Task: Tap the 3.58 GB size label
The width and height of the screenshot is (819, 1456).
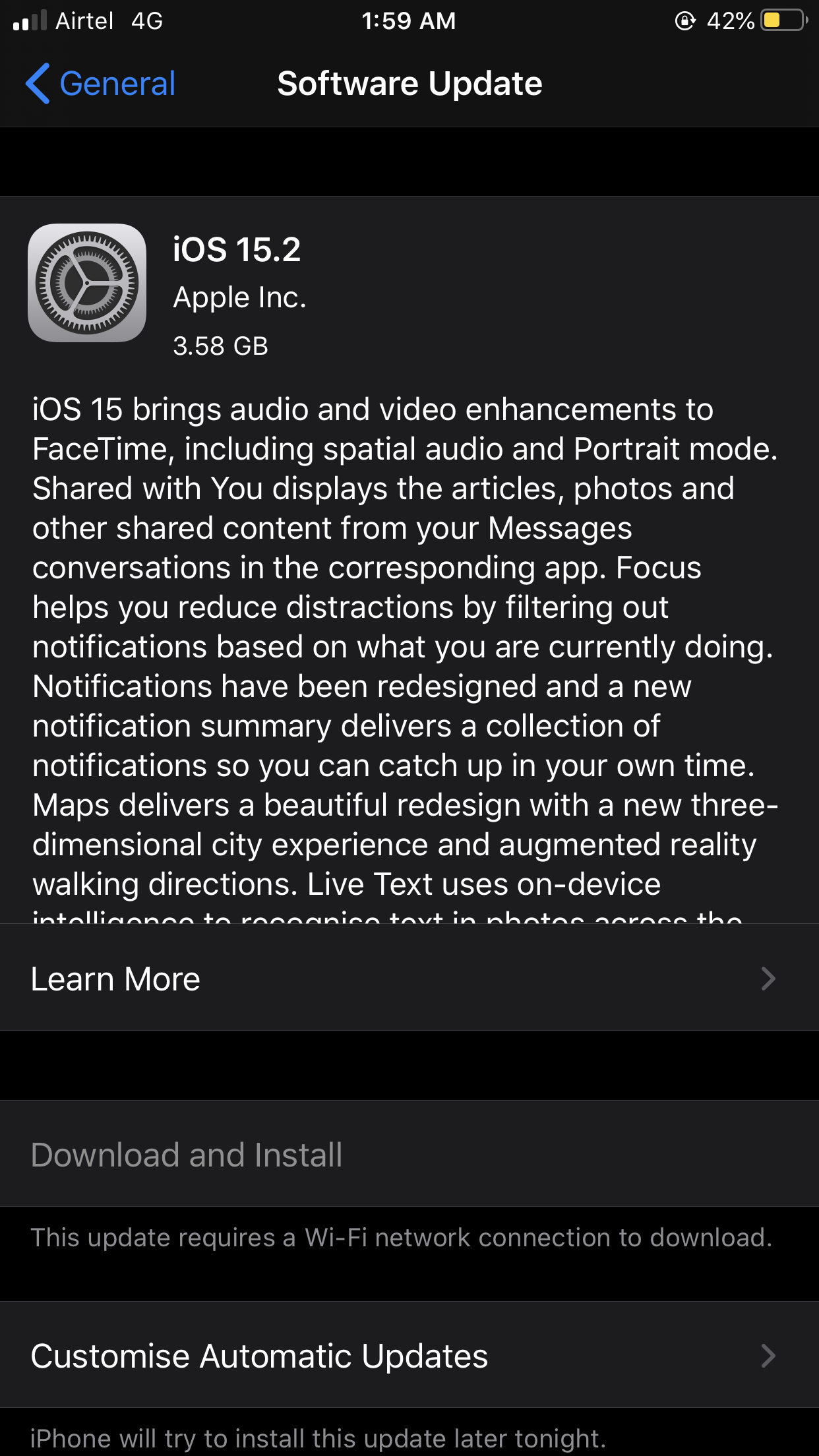Action: 220,346
